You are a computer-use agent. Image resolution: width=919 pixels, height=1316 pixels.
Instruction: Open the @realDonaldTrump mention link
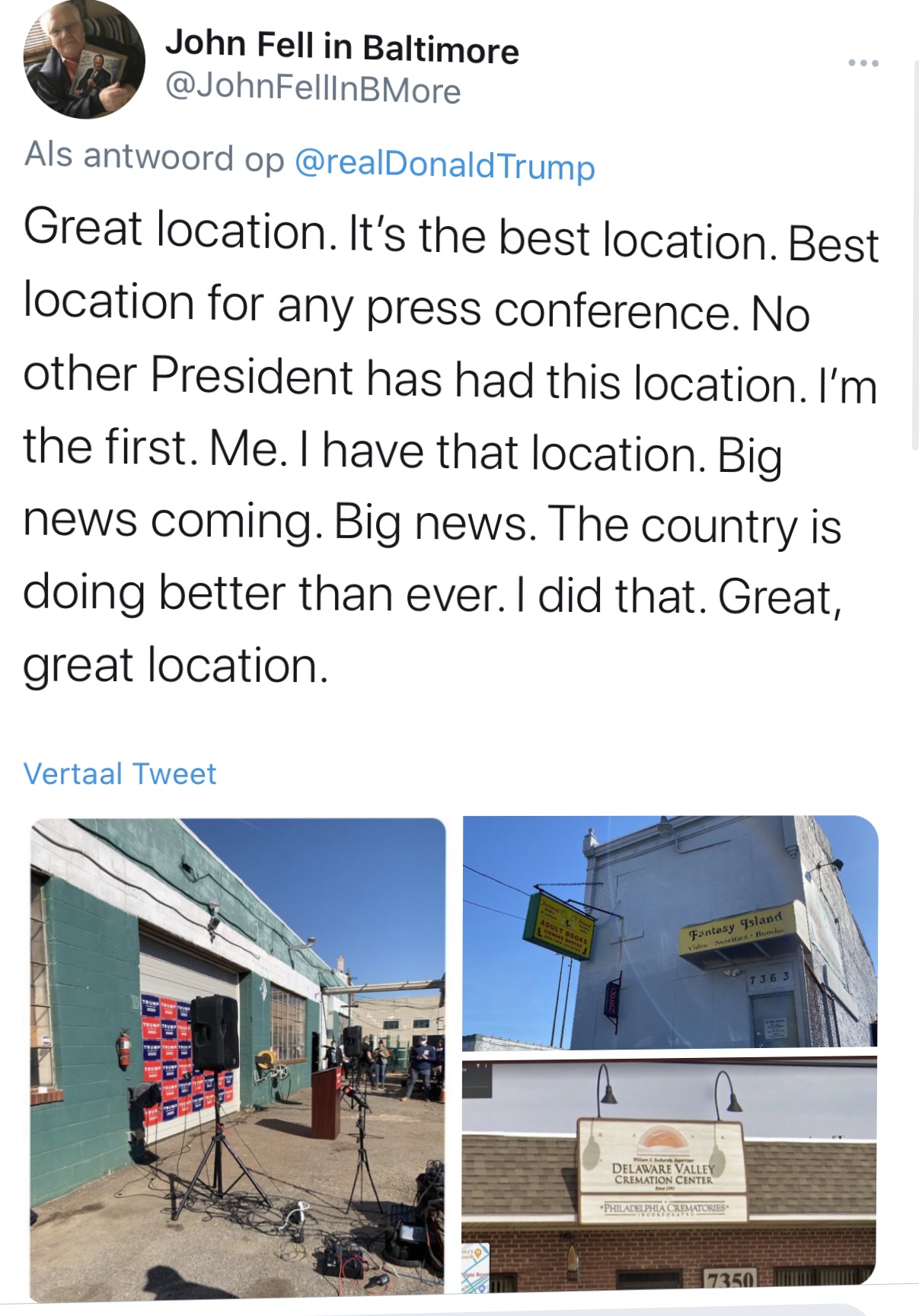444,164
